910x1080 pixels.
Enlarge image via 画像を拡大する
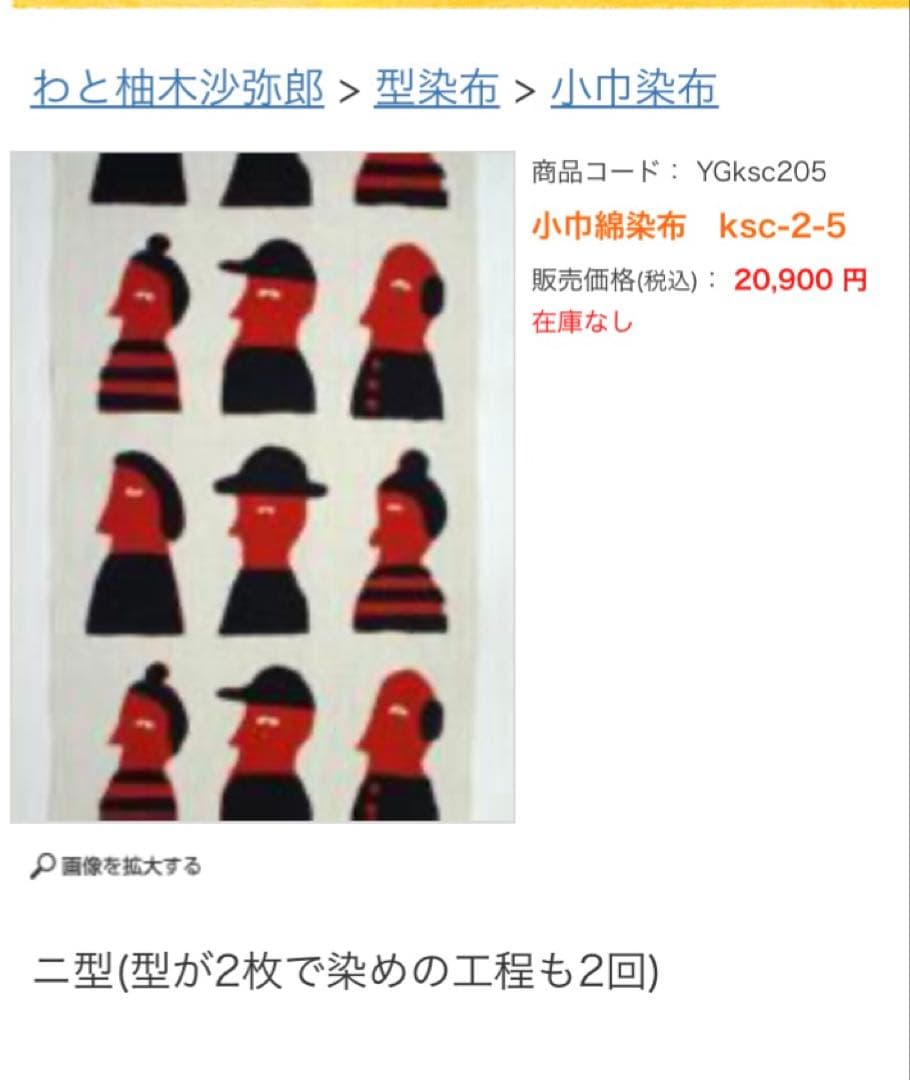[118, 866]
